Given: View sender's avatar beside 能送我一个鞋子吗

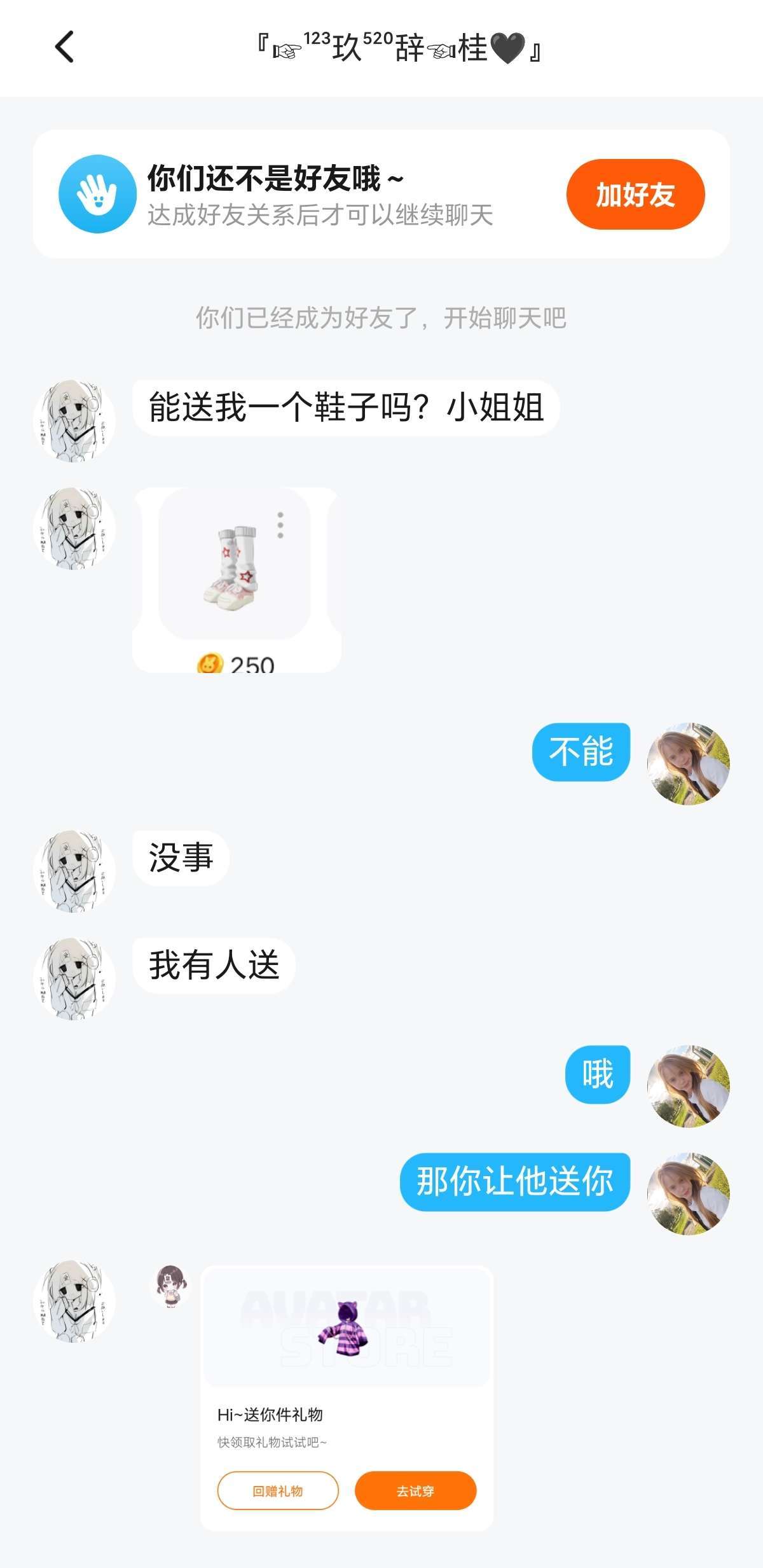Looking at the screenshot, I should (74, 420).
